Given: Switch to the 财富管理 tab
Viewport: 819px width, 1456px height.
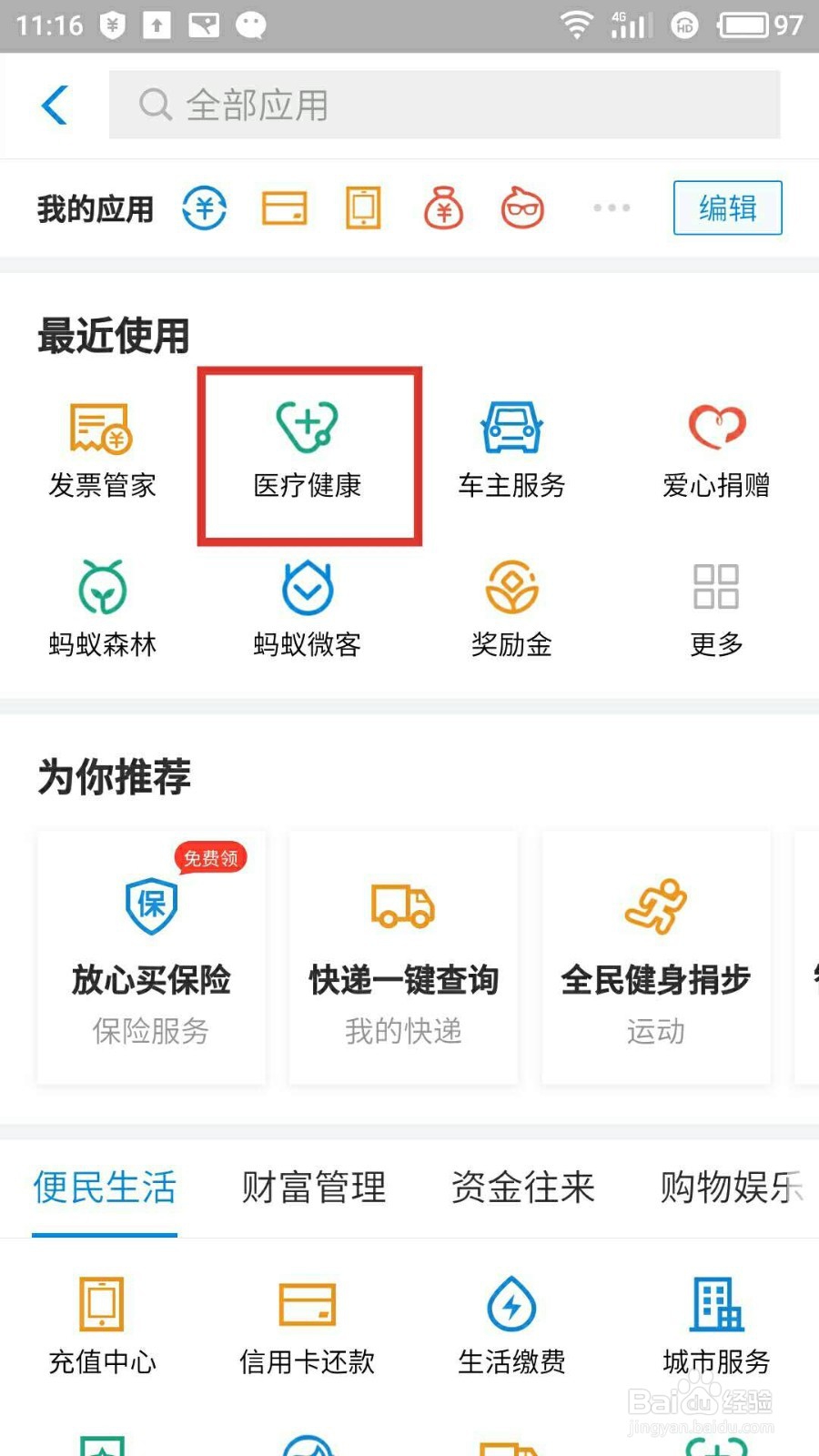Looking at the screenshot, I should point(313,1188).
